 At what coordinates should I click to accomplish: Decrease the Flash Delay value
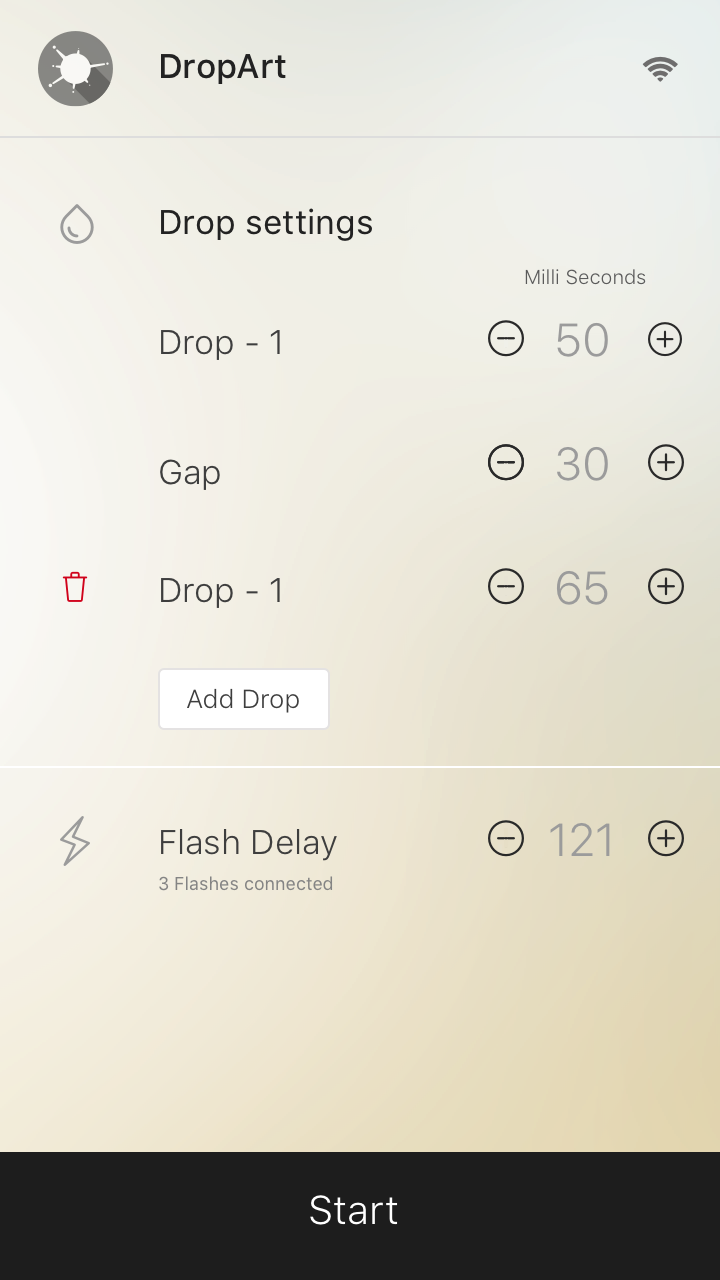tap(506, 838)
